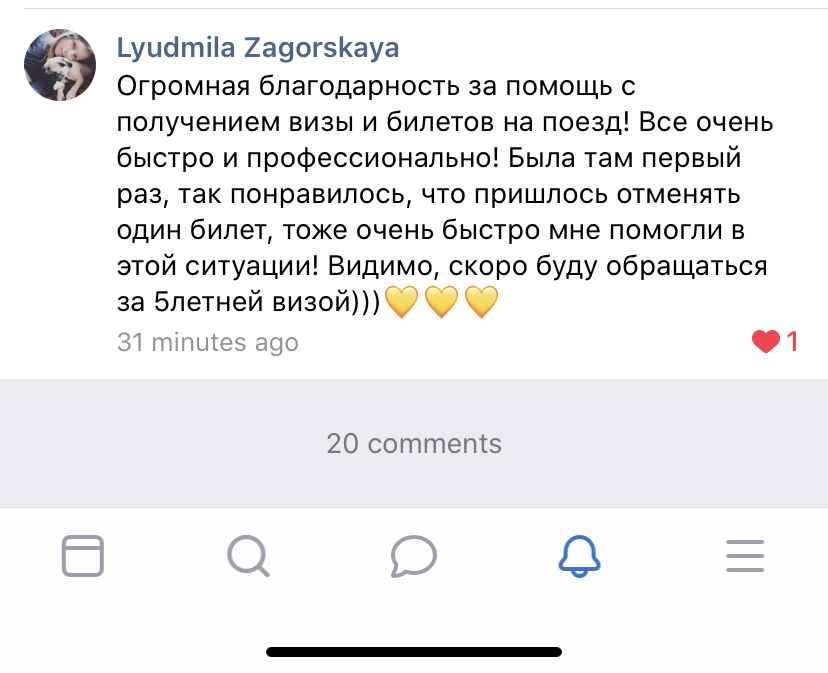The image size is (828, 673).
Task: Like Lyudmila's comment with the heart
Action: tap(766, 342)
